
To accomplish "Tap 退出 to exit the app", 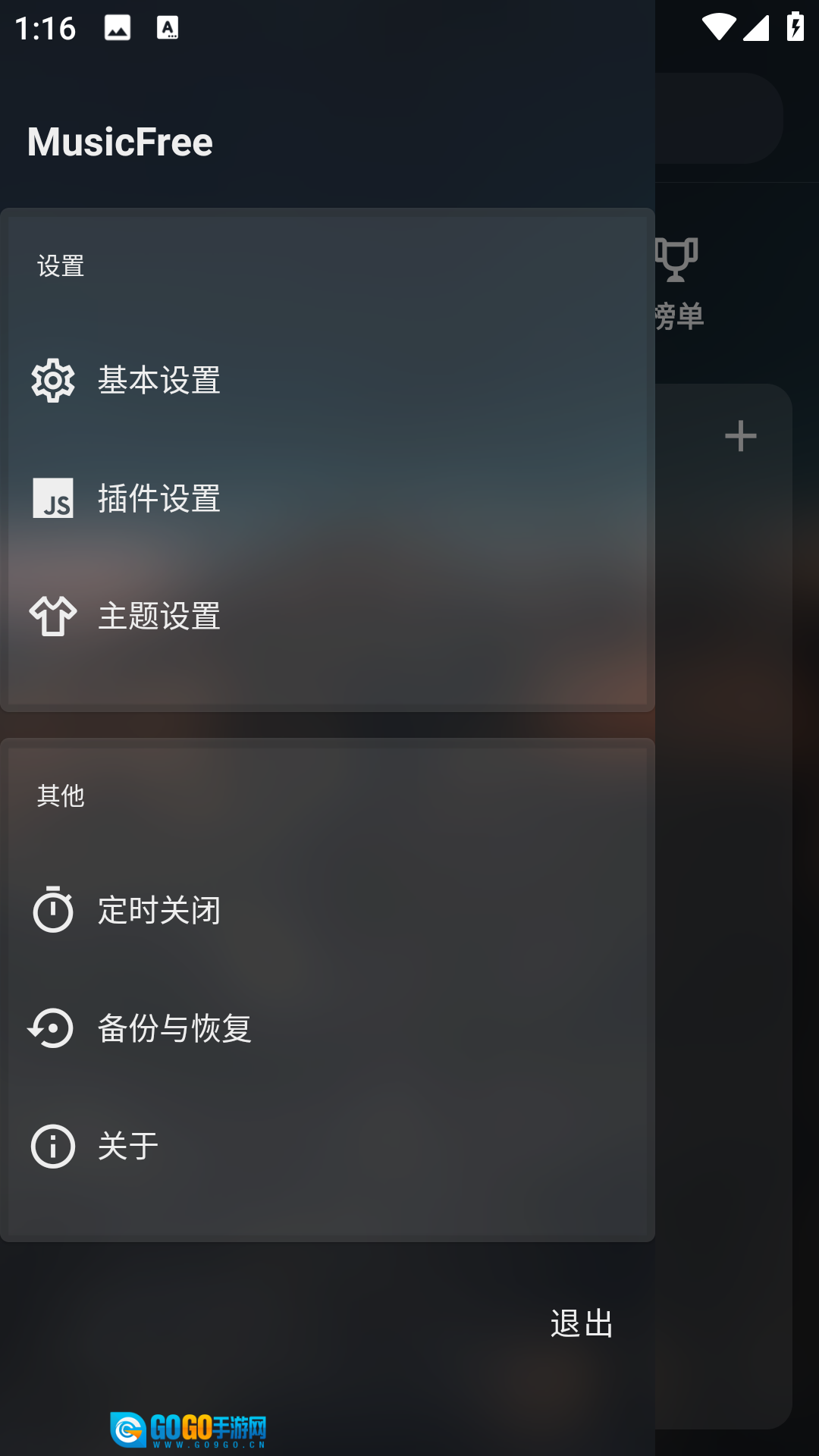I will (582, 1323).
